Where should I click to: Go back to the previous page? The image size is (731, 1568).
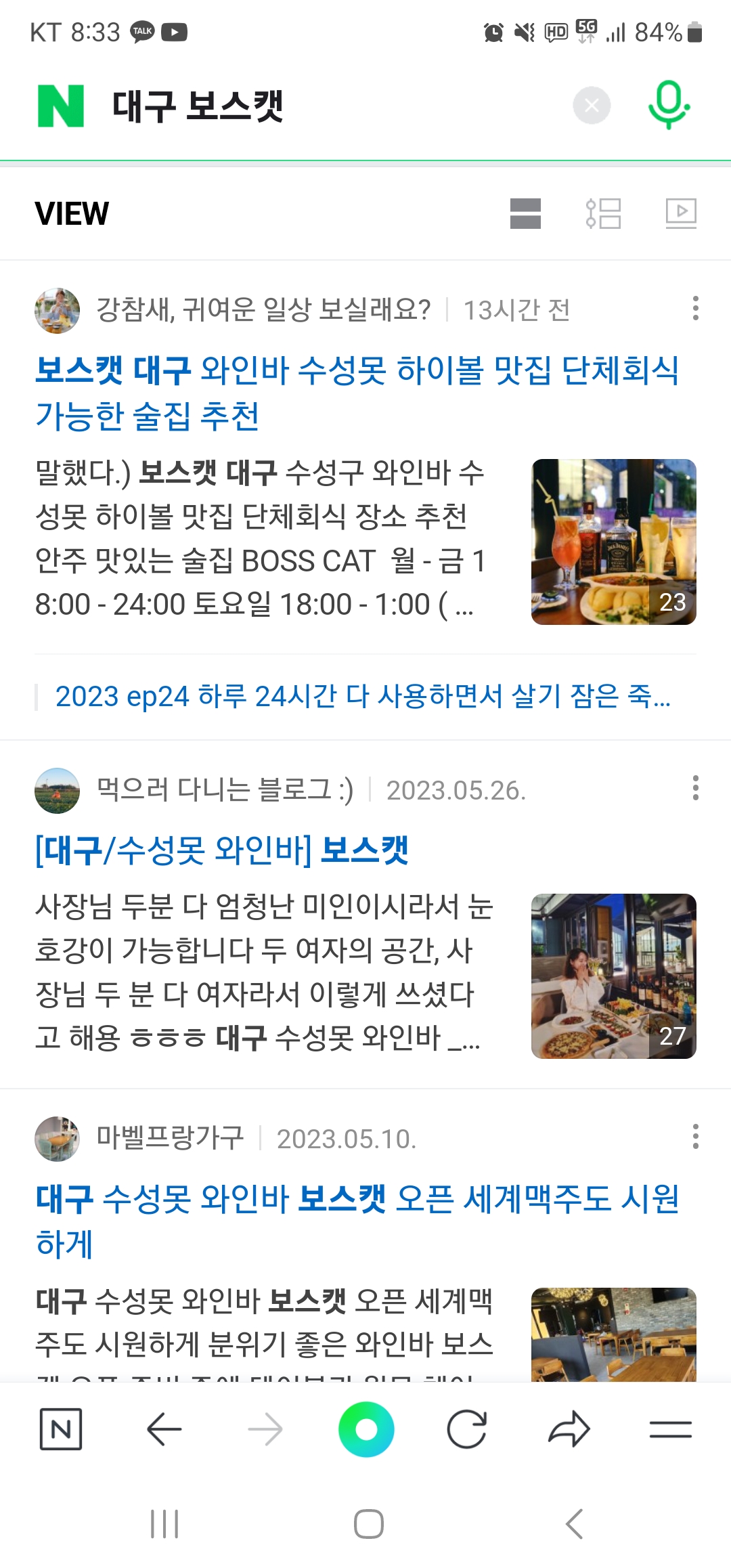164,1429
